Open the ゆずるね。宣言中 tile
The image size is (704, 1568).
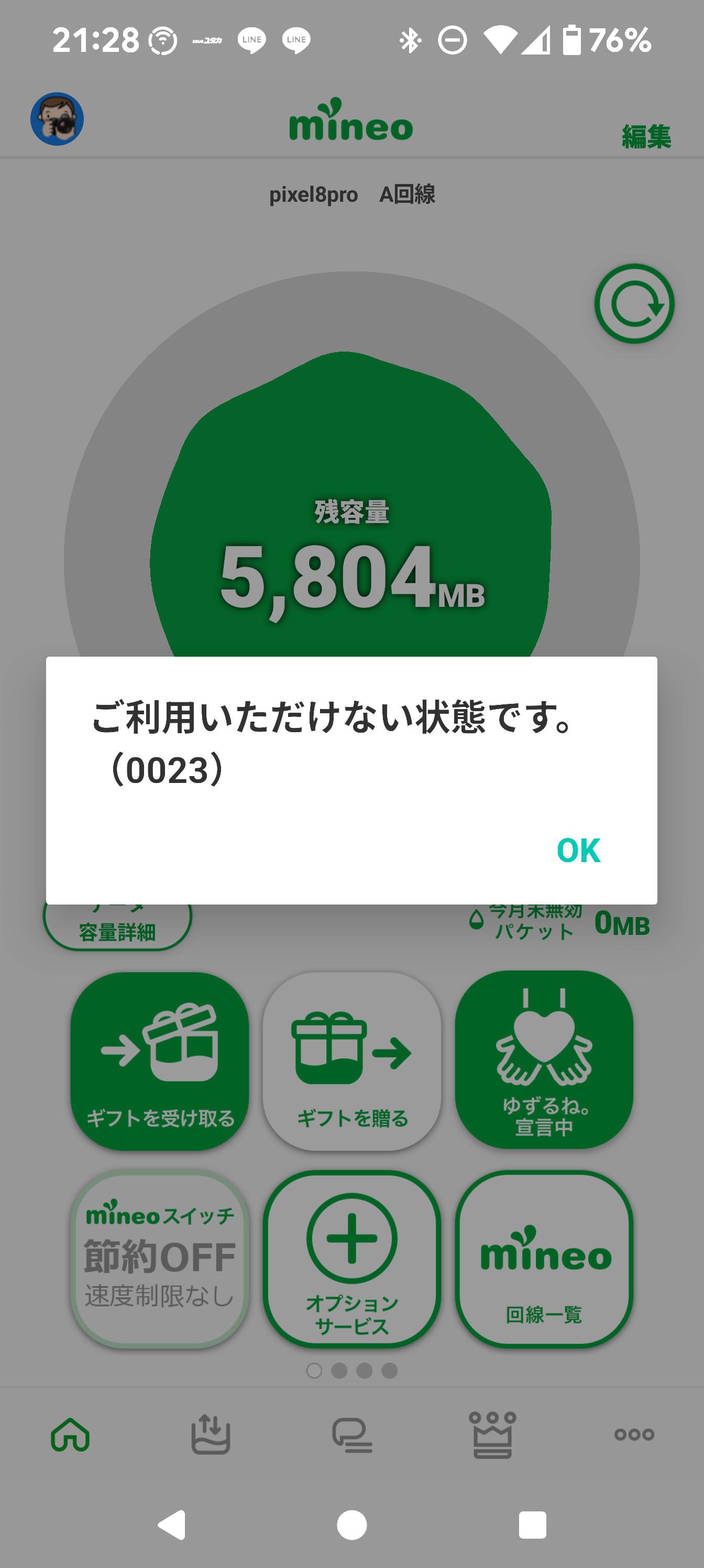tap(544, 1061)
